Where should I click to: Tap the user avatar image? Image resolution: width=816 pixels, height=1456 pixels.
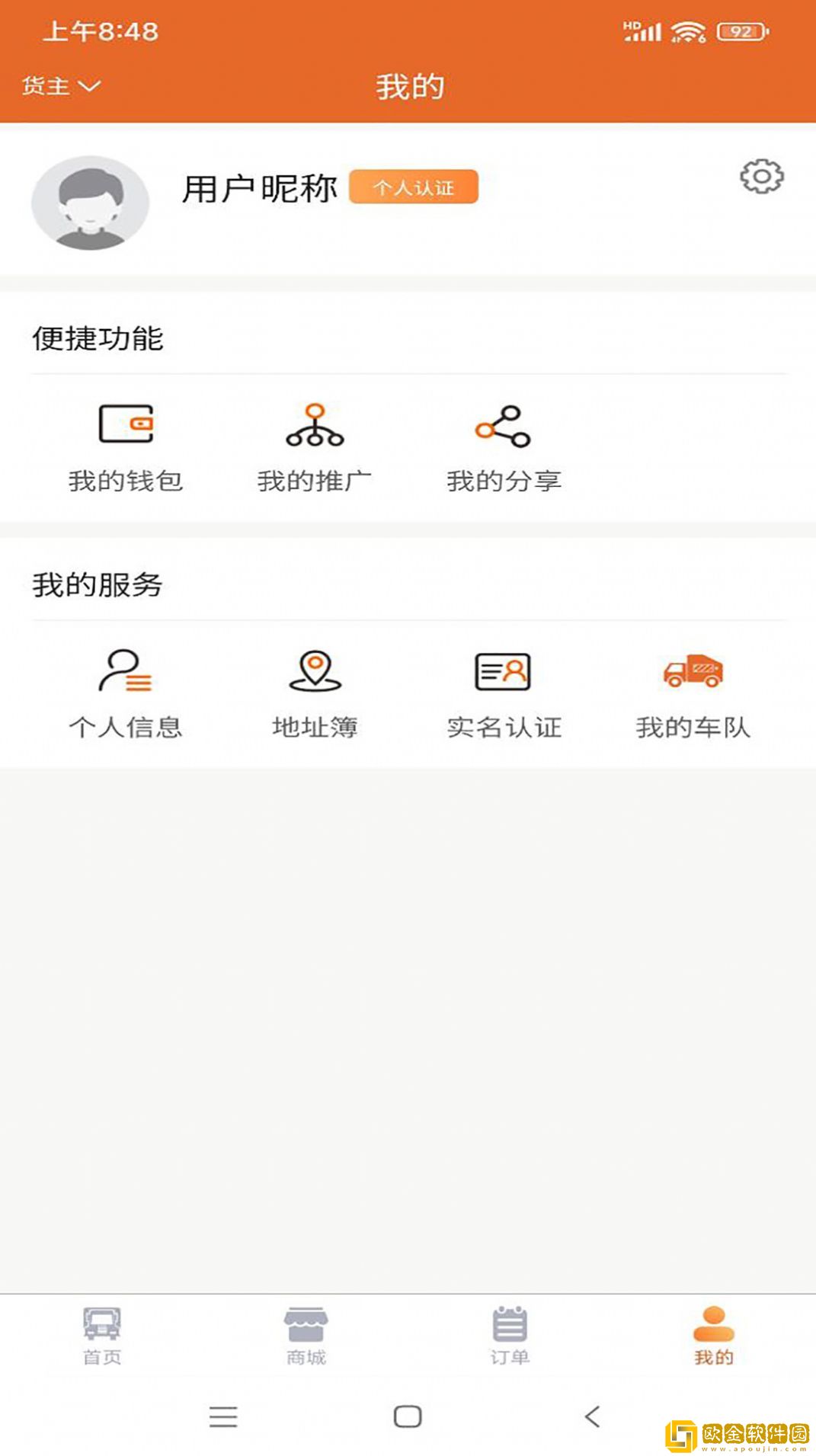click(90, 202)
